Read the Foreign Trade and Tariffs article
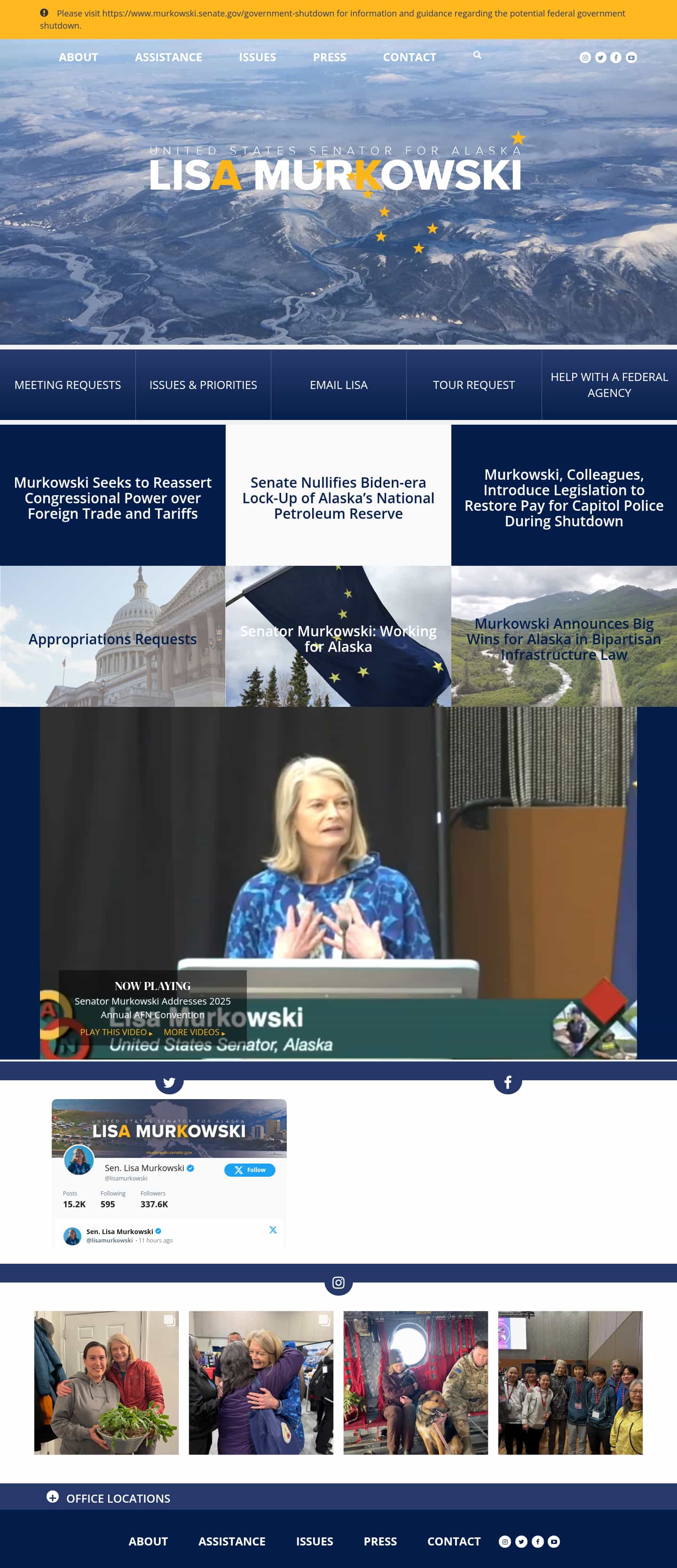 coord(112,498)
